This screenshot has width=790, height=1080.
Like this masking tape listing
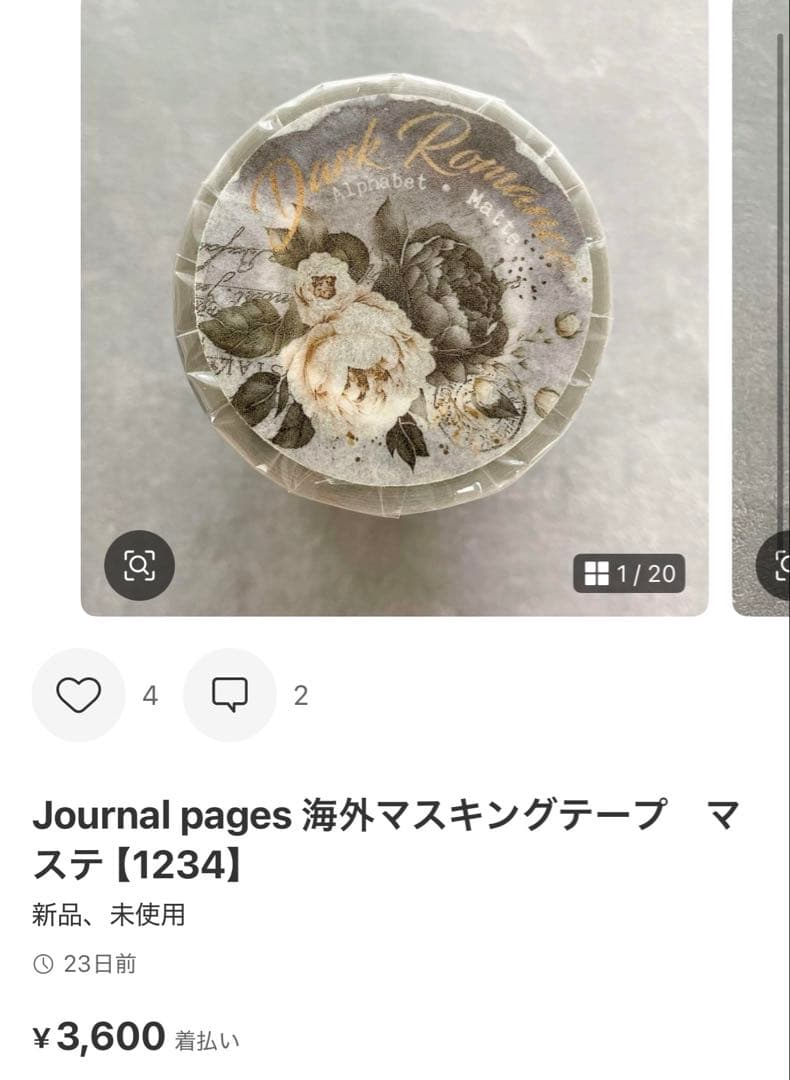[78, 695]
